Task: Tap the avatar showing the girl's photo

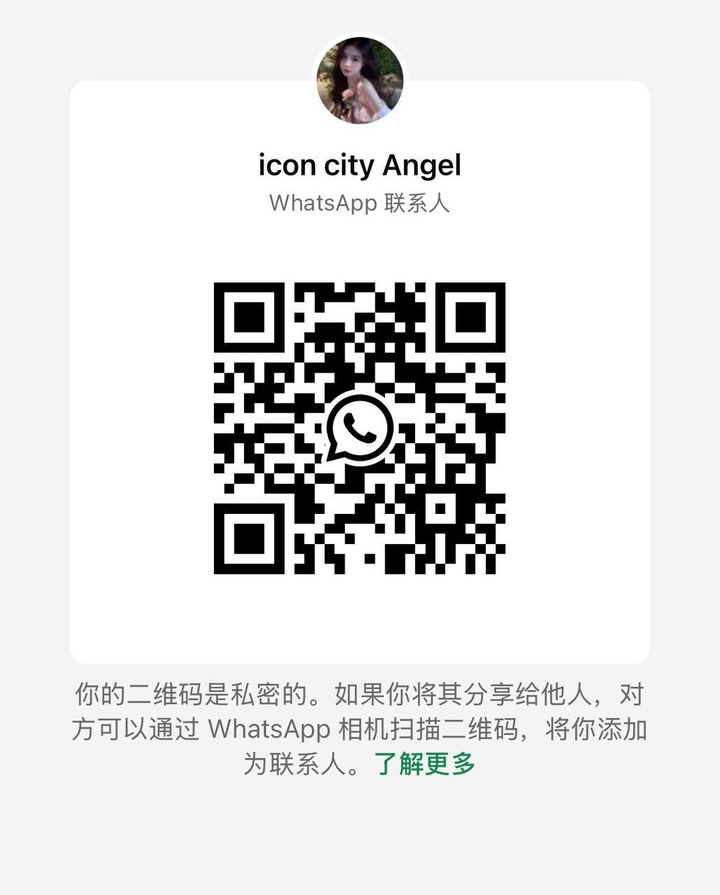Action: [360, 80]
